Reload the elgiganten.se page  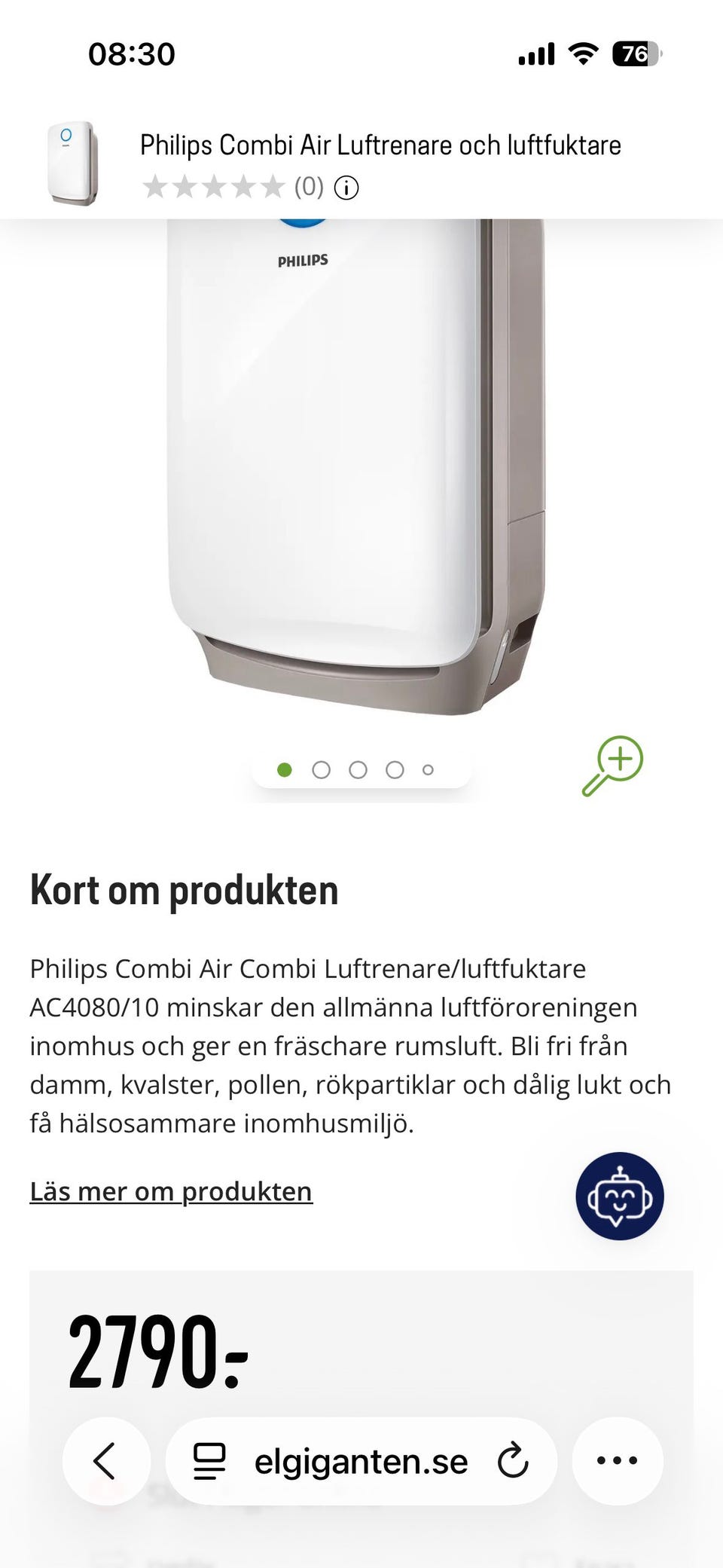pyautogui.click(x=514, y=1459)
